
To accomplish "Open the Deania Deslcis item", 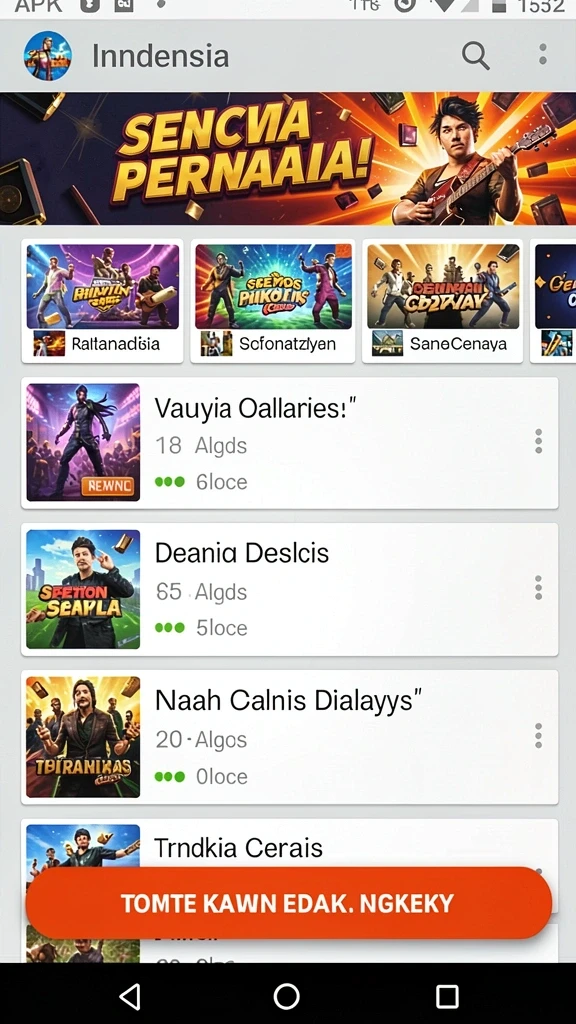I will tap(289, 589).
